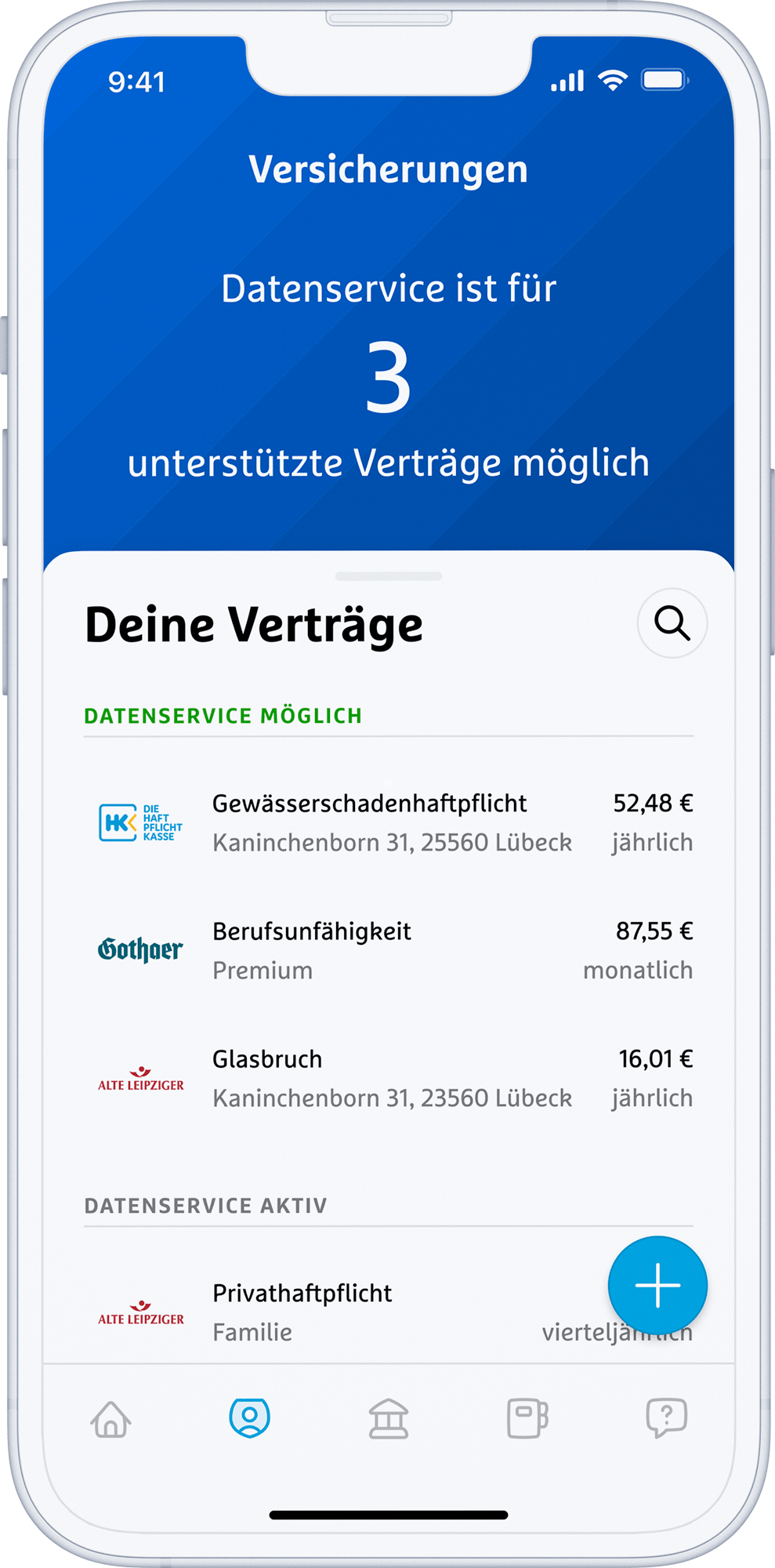This screenshot has width=775, height=1568.
Task: Add a new contract with the plus button
Action: tap(657, 1286)
